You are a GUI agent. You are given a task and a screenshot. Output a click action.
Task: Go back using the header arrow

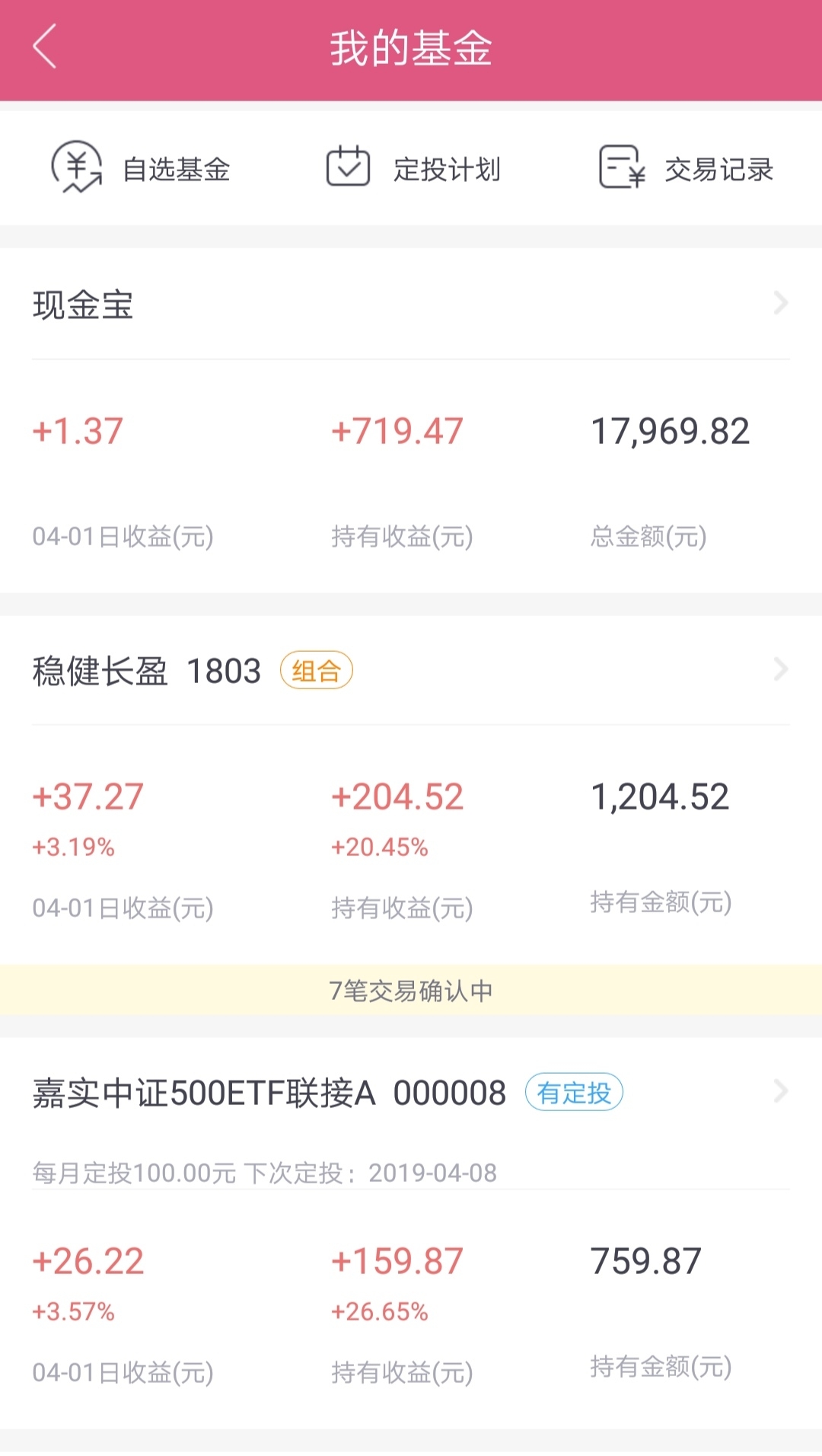pyautogui.click(x=45, y=47)
